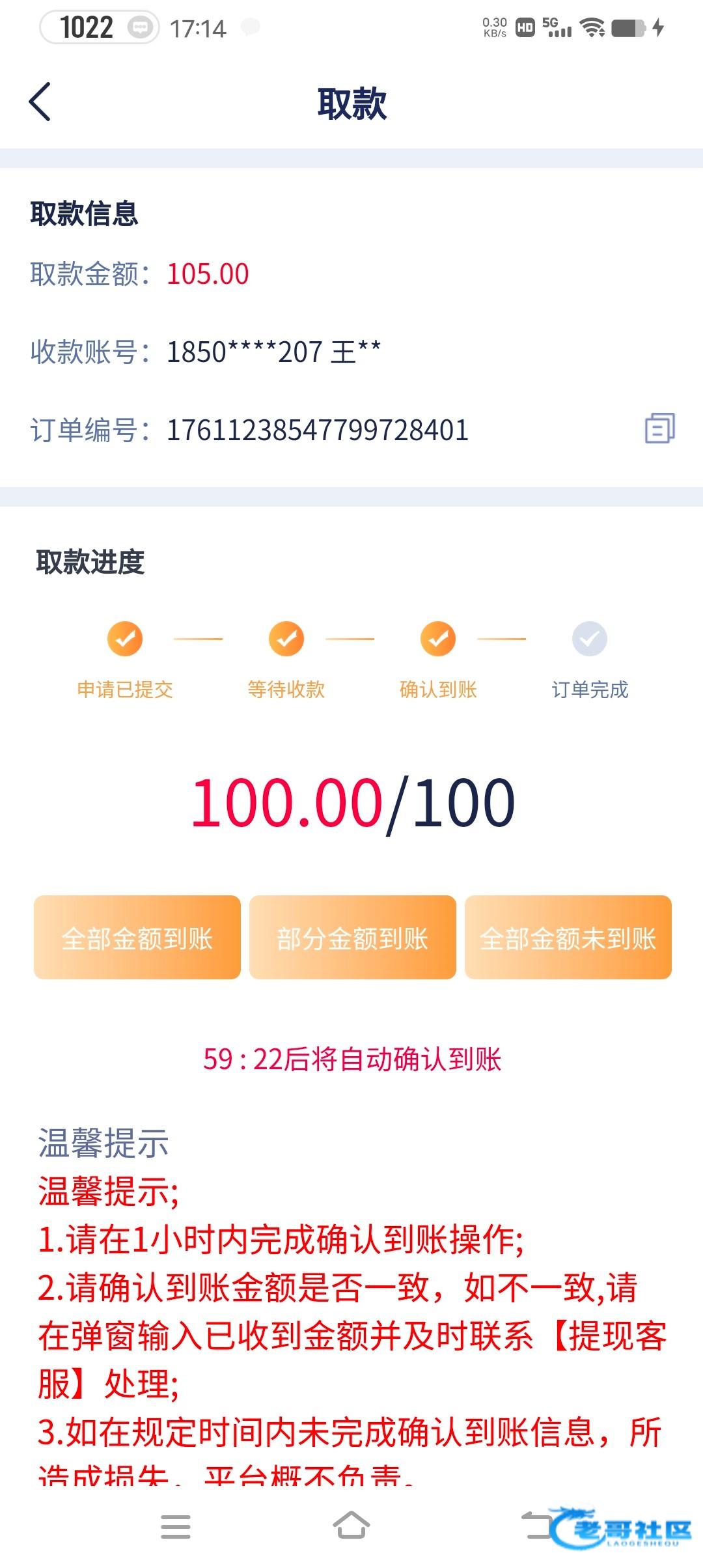Report 全部金额未到账
703x1568 pixels.
pos(568,938)
